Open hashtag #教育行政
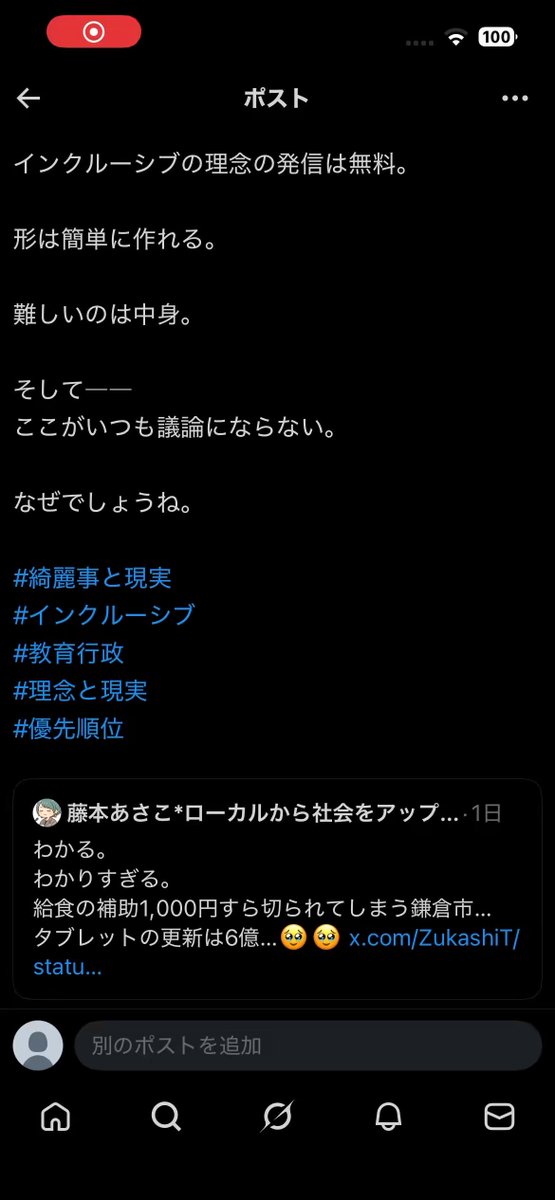The width and height of the screenshot is (555, 1200). 69,653
